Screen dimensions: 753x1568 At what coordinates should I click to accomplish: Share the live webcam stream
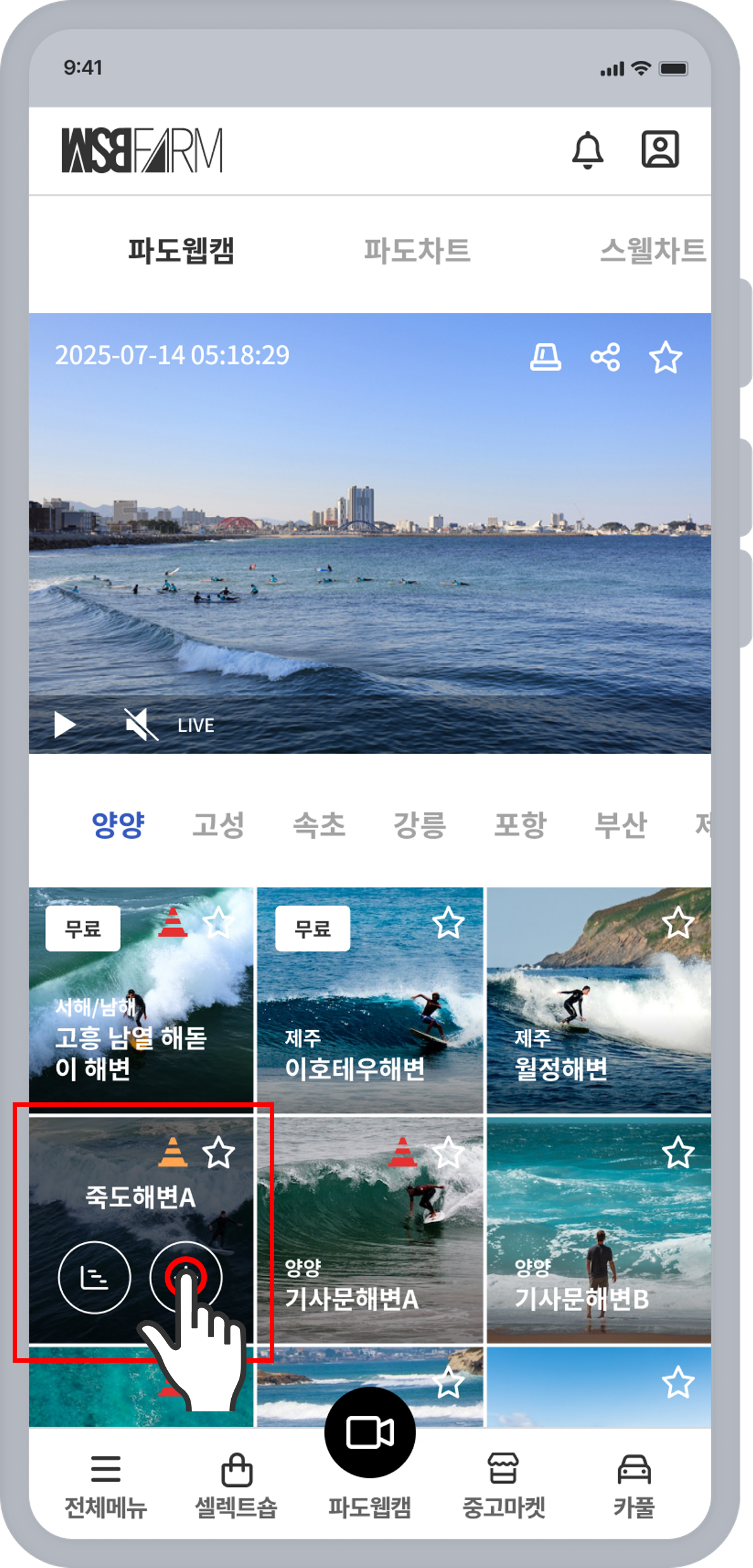[605, 357]
